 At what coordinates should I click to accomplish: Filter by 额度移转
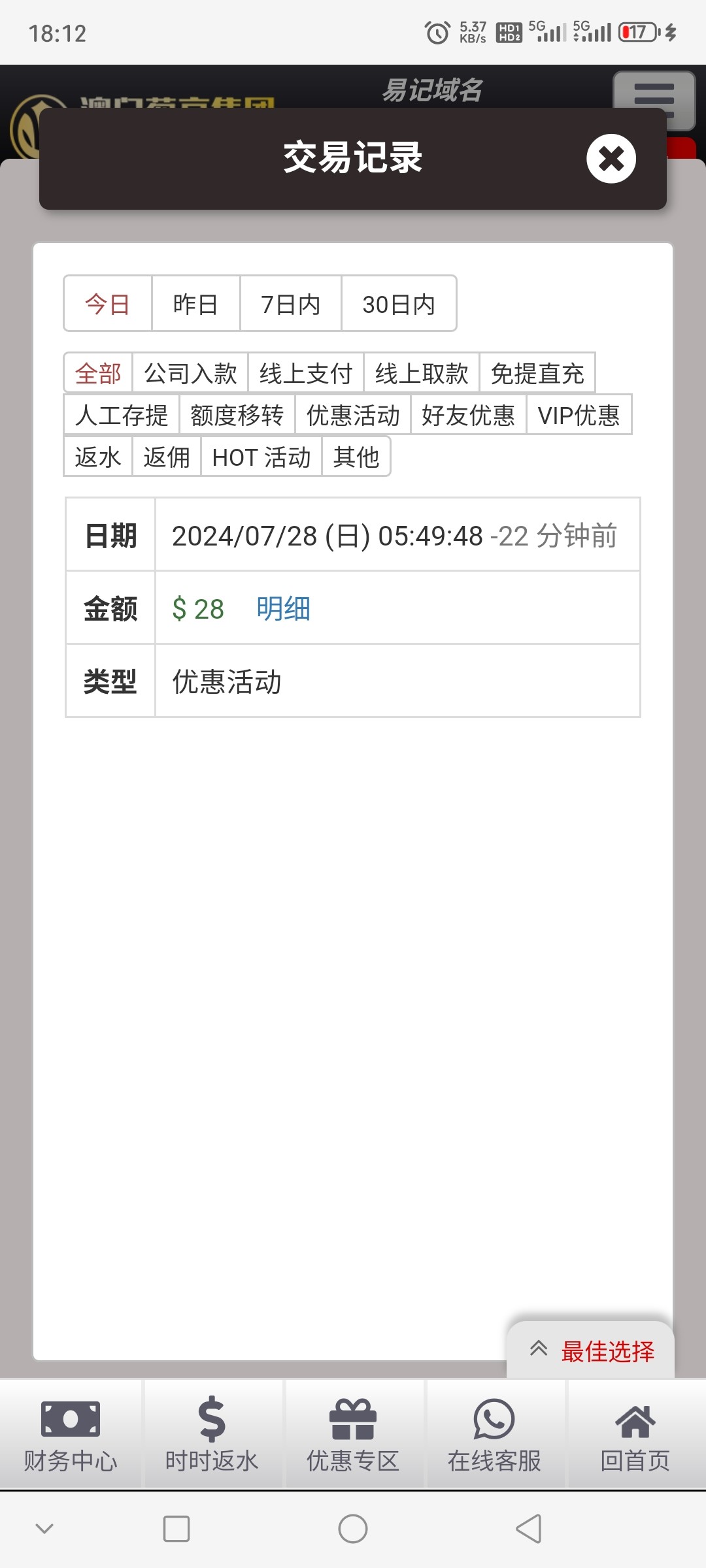[237, 415]
